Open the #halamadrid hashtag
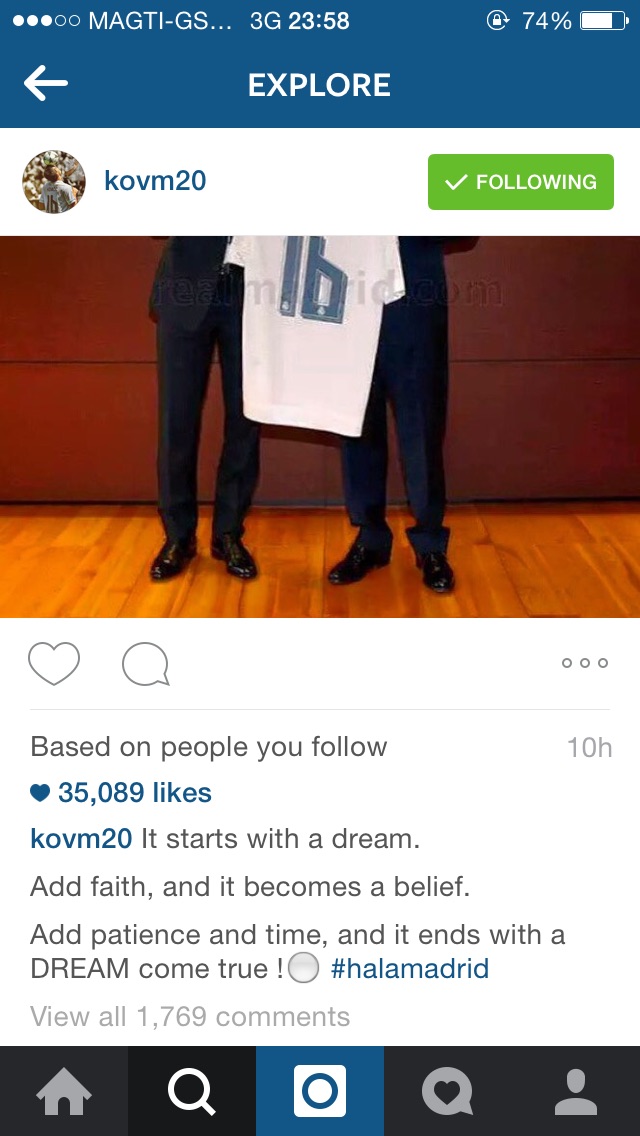The height and width of the screenshot is (1136, 640). [x=410, y=969]
